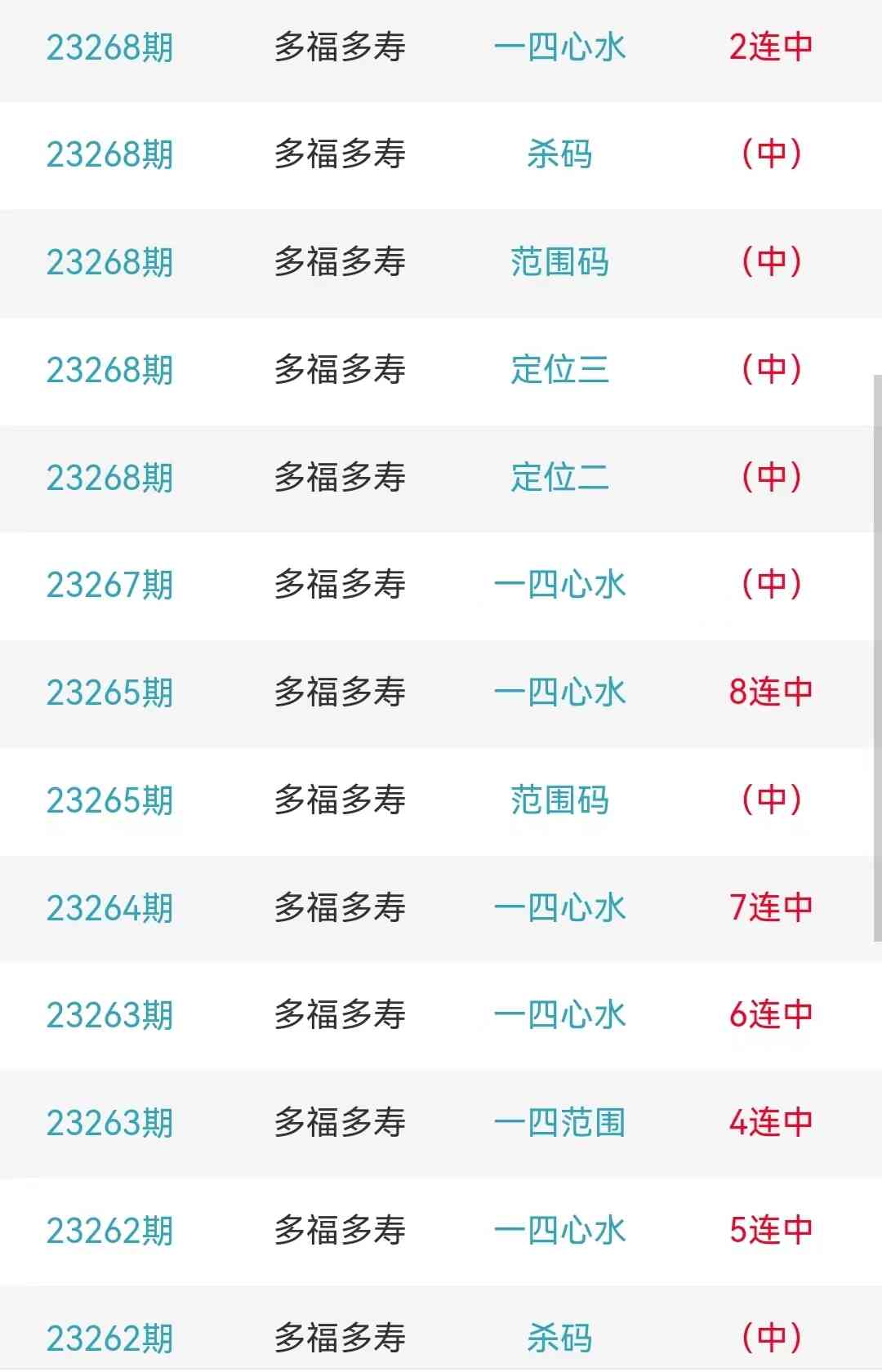Image resolution: width=882 pixels, height=1372 pixels.
Task: Open the 23268期 一四心水 2连中 row
Action: click(x=559, y=47)
